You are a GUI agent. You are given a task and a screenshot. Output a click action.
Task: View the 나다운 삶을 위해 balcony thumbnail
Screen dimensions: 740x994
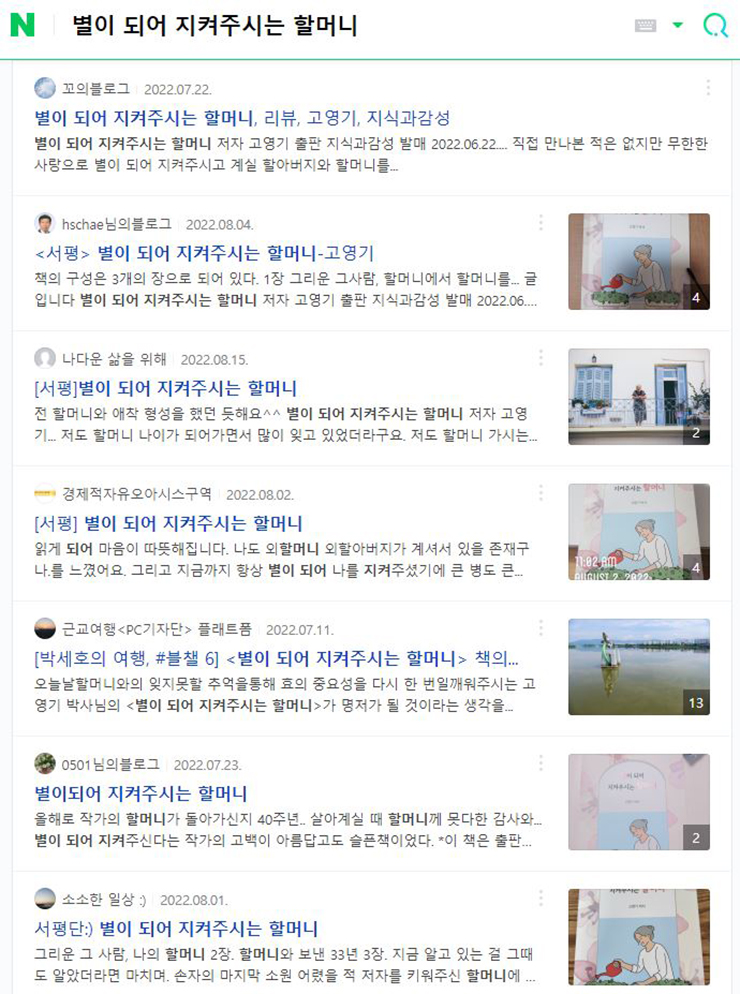(638, 396)
